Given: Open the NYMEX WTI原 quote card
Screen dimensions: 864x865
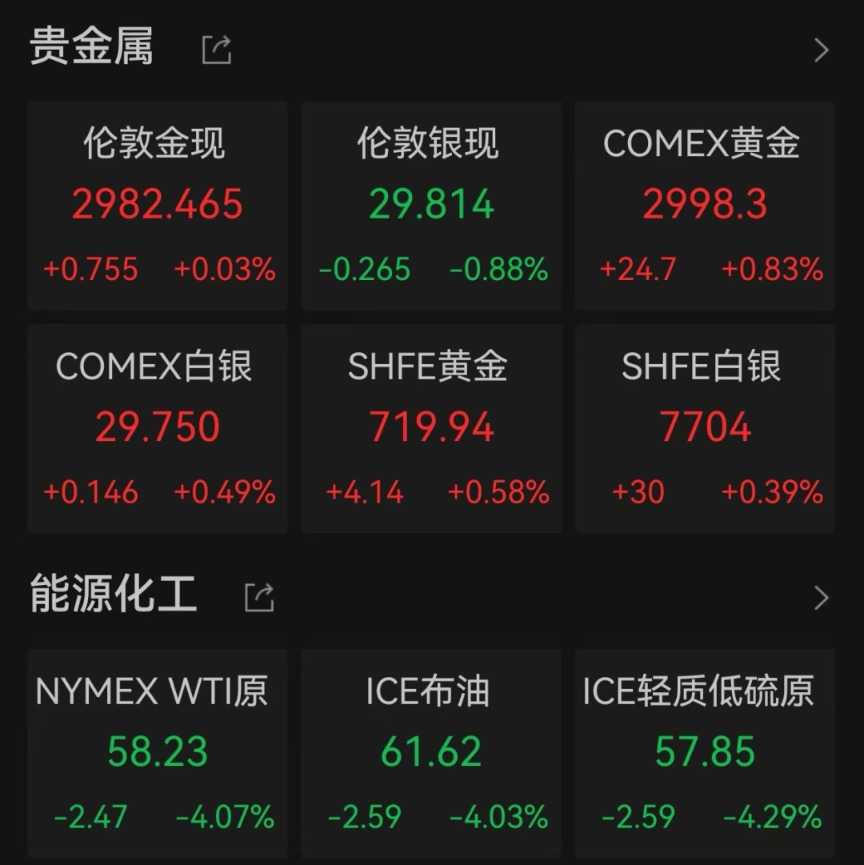Looking at the screenshot, I should (158, 752).
